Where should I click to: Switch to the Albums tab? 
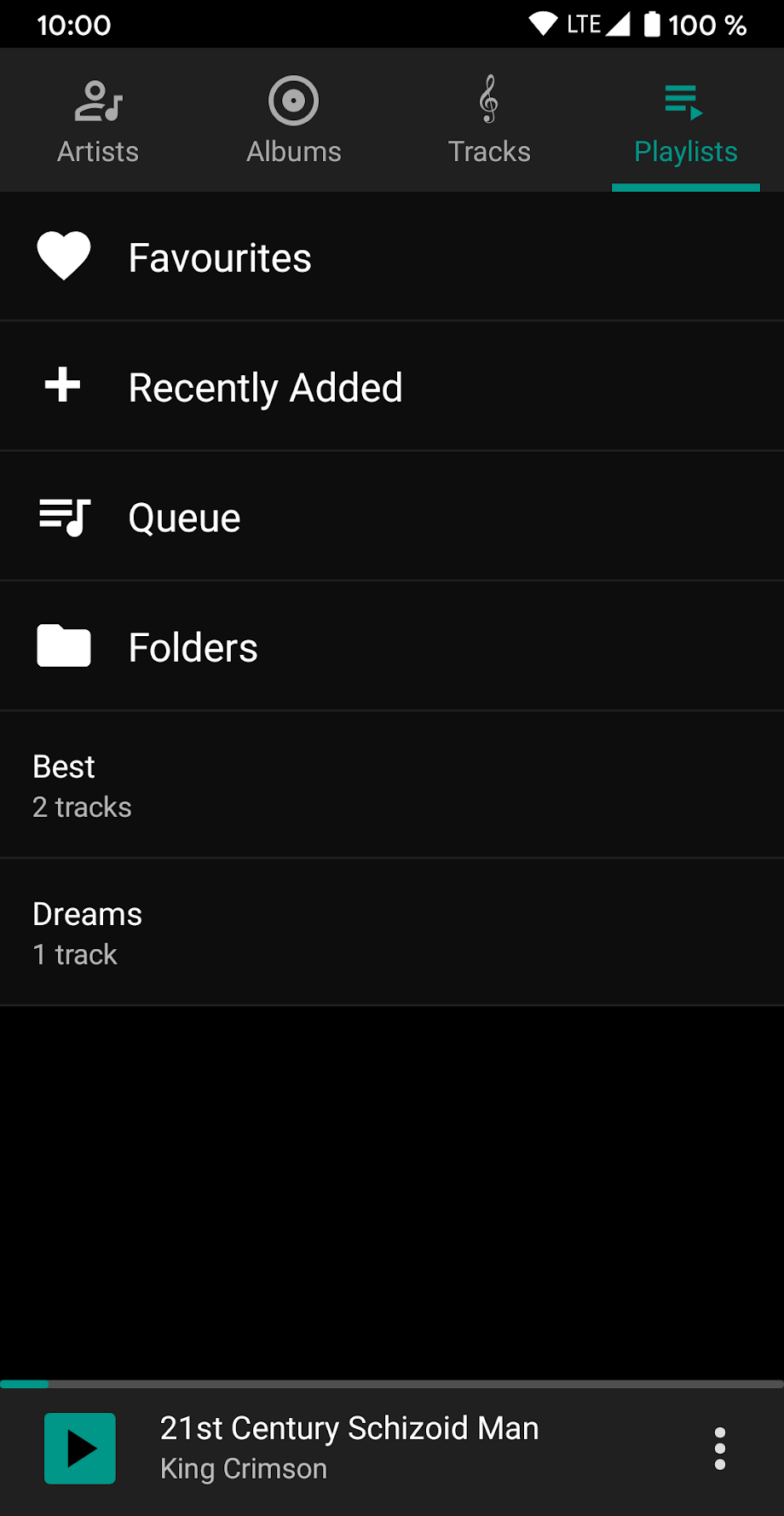294,121
